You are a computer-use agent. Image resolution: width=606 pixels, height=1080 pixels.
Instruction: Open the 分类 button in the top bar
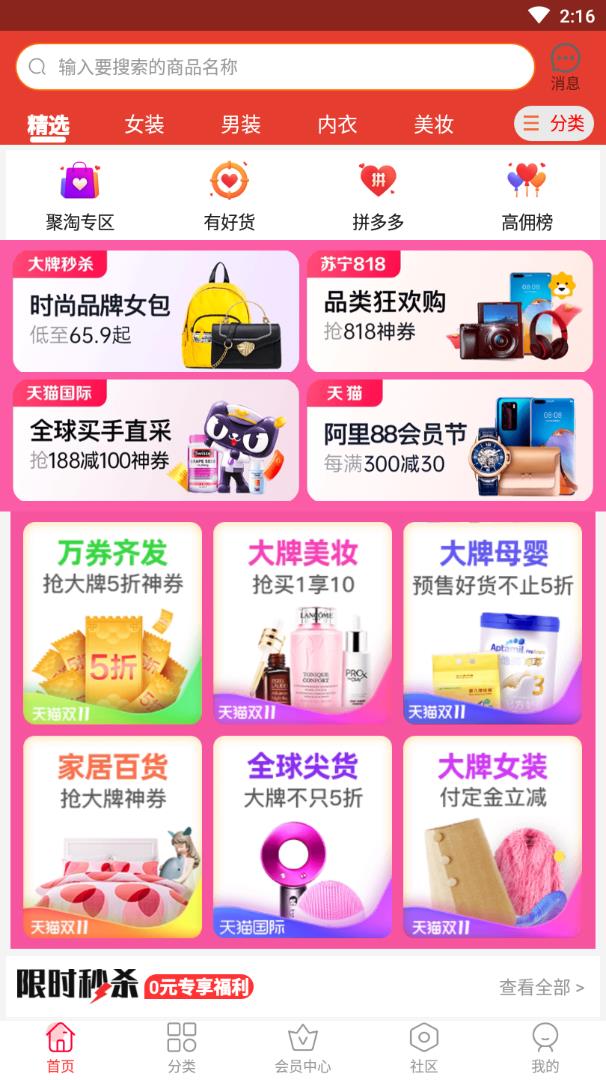coord(554,124)
